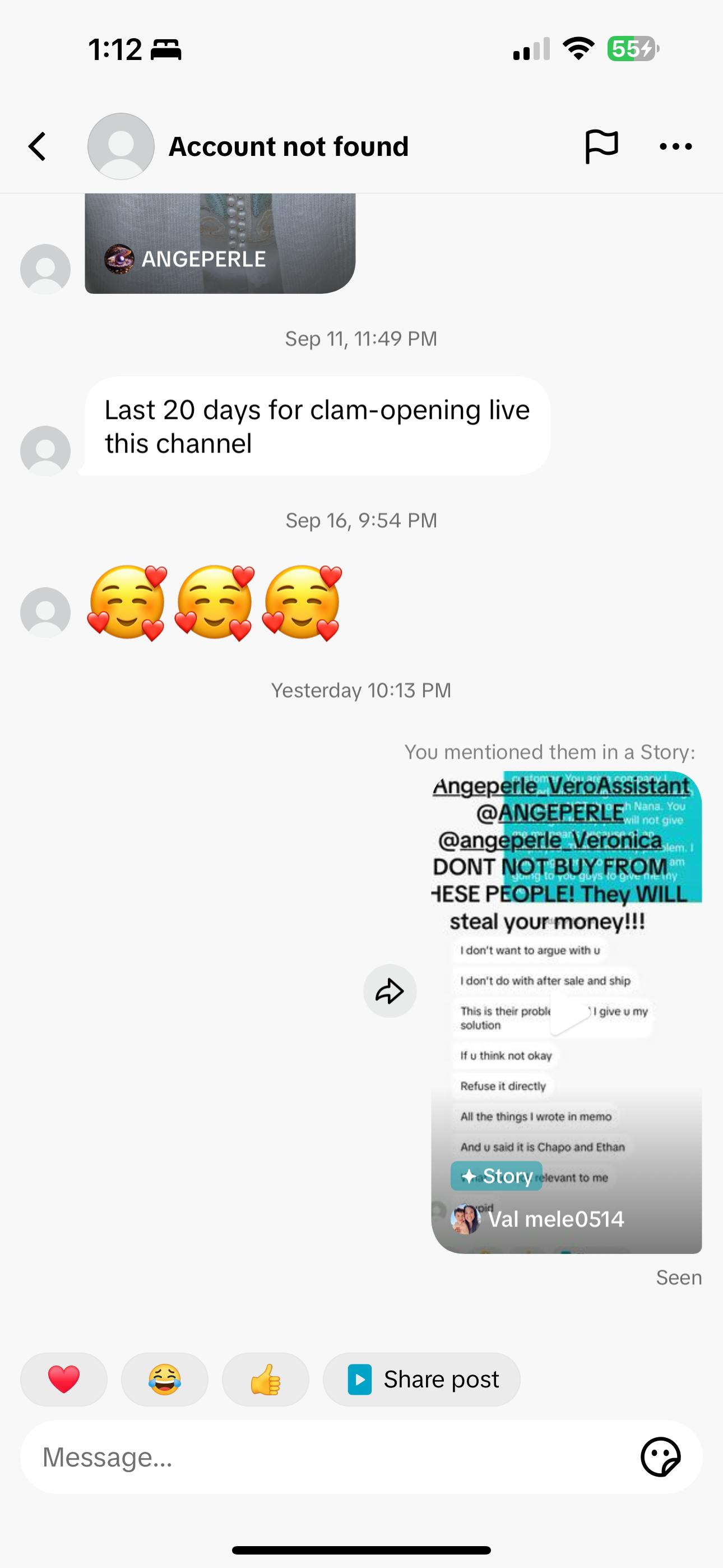Send the laughing tears emoji reaction
Viewport: 723px width, 1568px height.
point(164,1380)
